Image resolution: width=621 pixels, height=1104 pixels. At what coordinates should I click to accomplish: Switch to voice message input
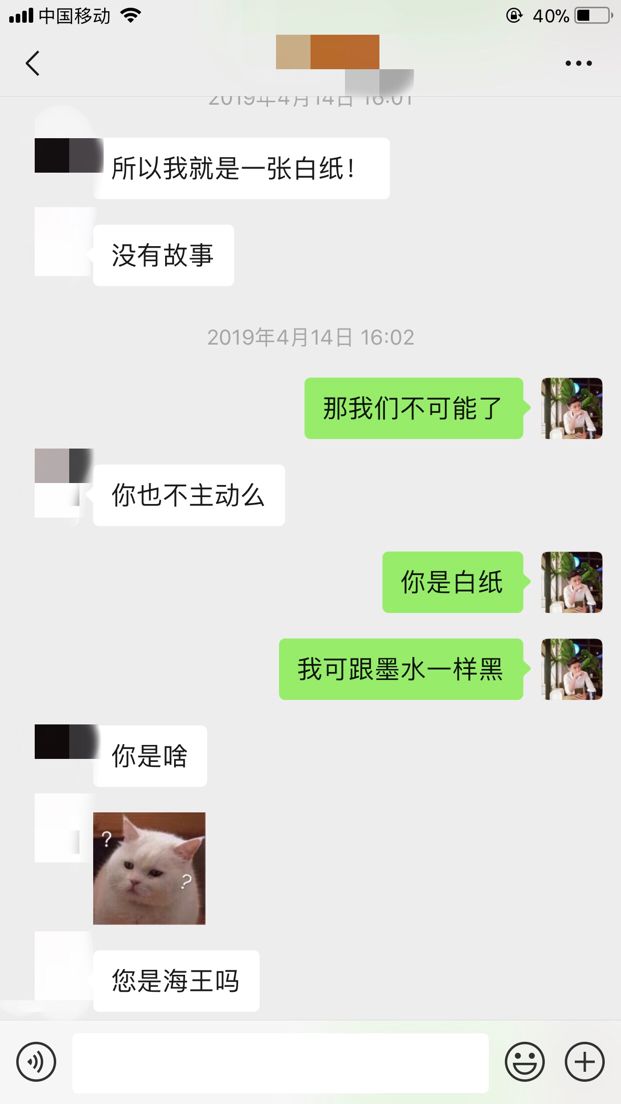(36, 1062)
